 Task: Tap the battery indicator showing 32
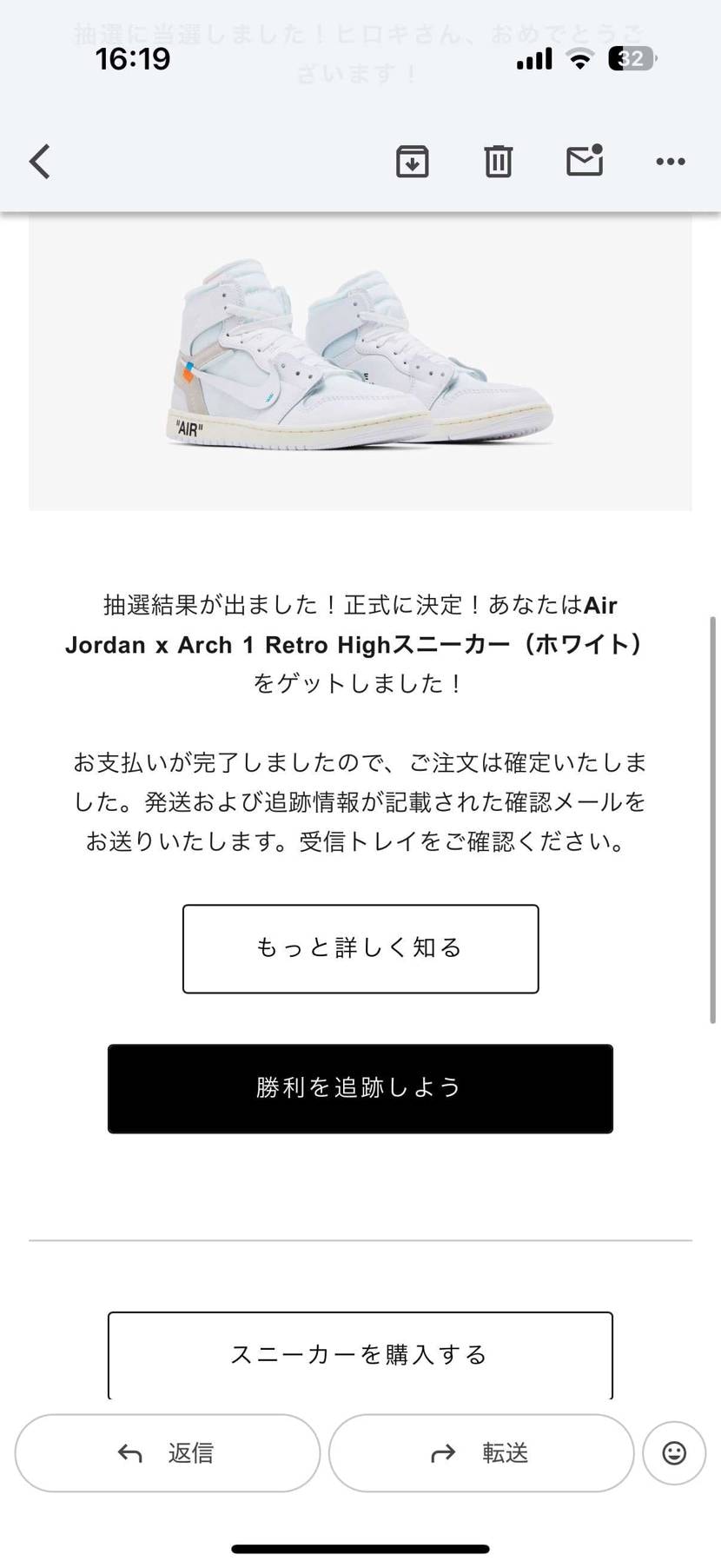(630, 58)
